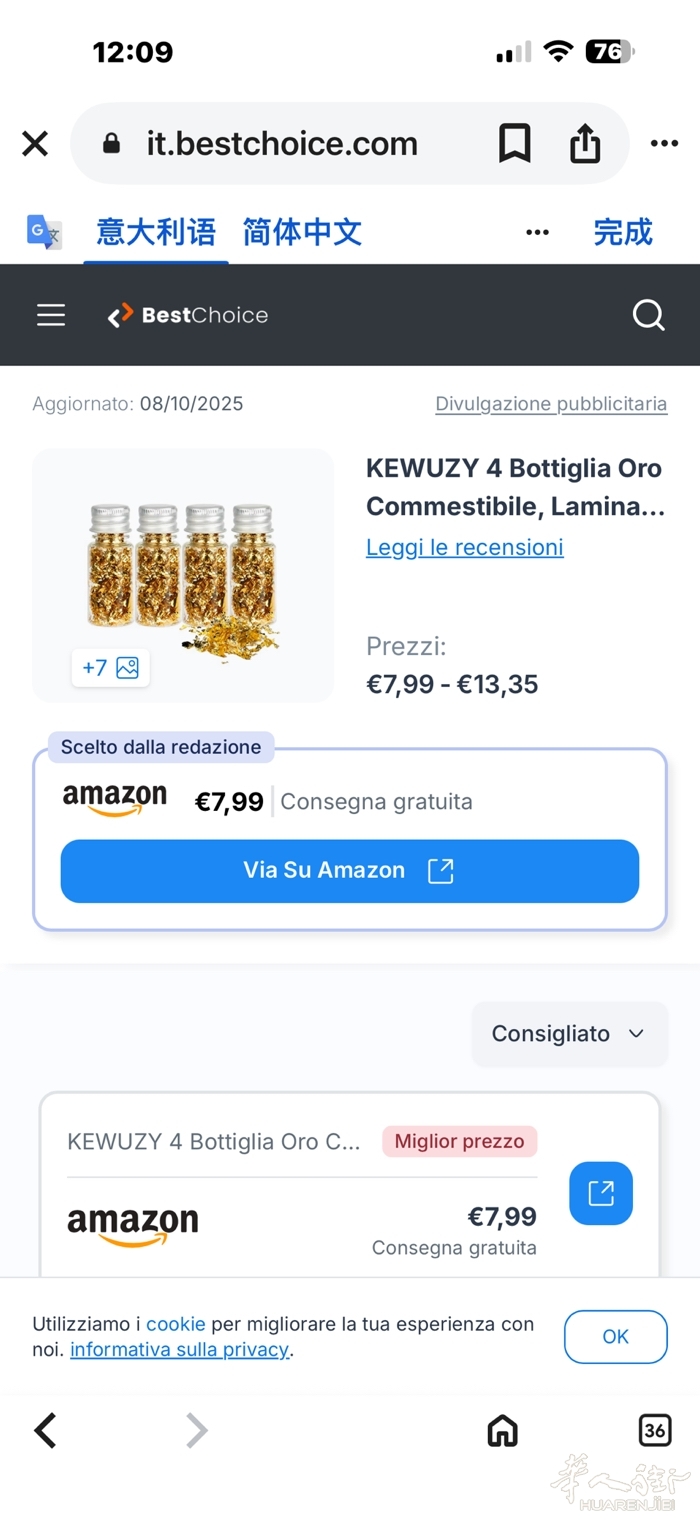The image size is (700, 1520).
Task: Close the browser page with X
Action: 35,144
